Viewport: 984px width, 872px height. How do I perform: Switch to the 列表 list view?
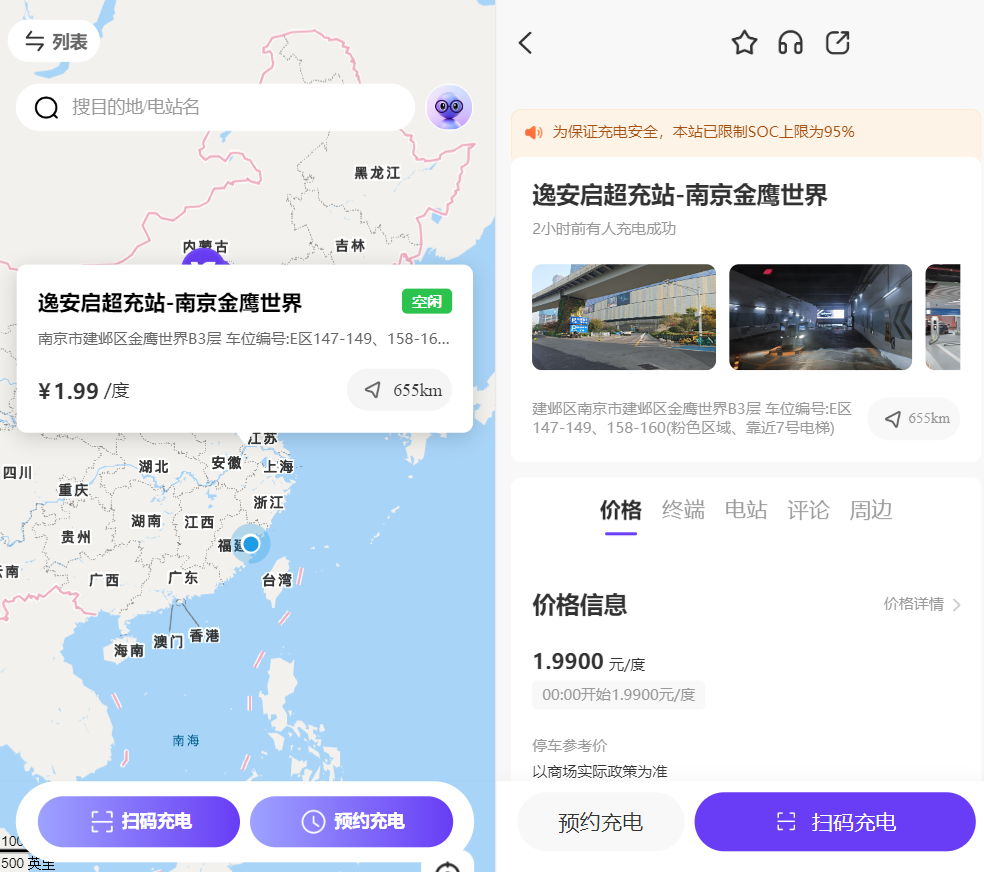55,41
